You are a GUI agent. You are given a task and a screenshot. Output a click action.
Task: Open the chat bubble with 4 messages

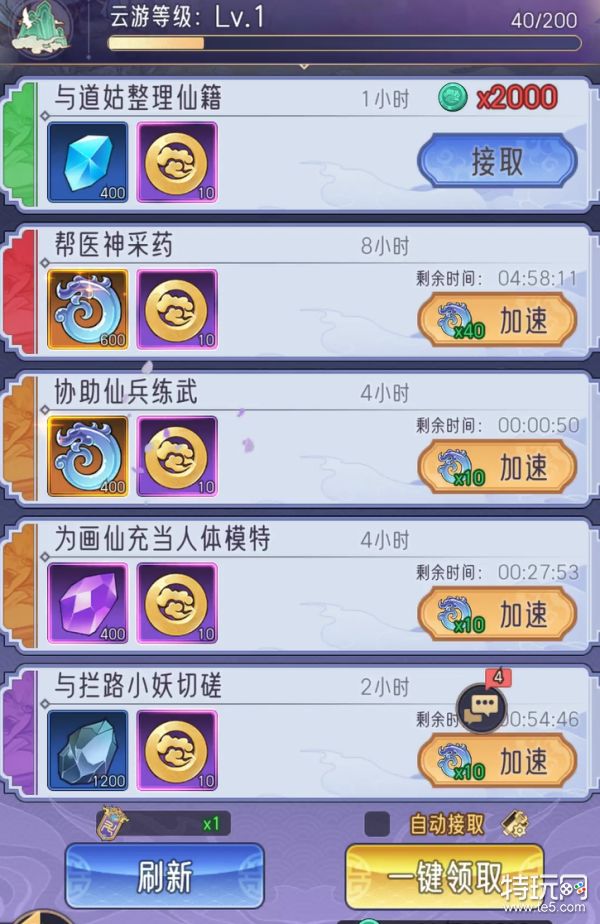click(x=481, y=707)
